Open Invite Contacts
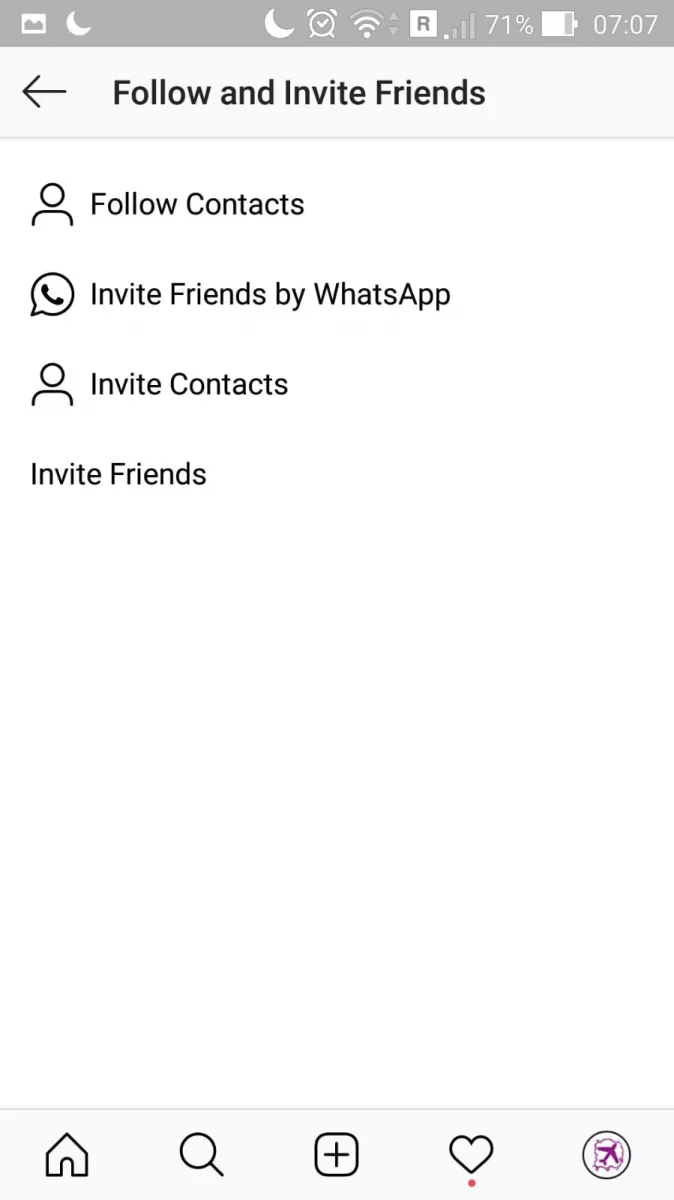The image size is (674, 1200). [x=188, y=384]
